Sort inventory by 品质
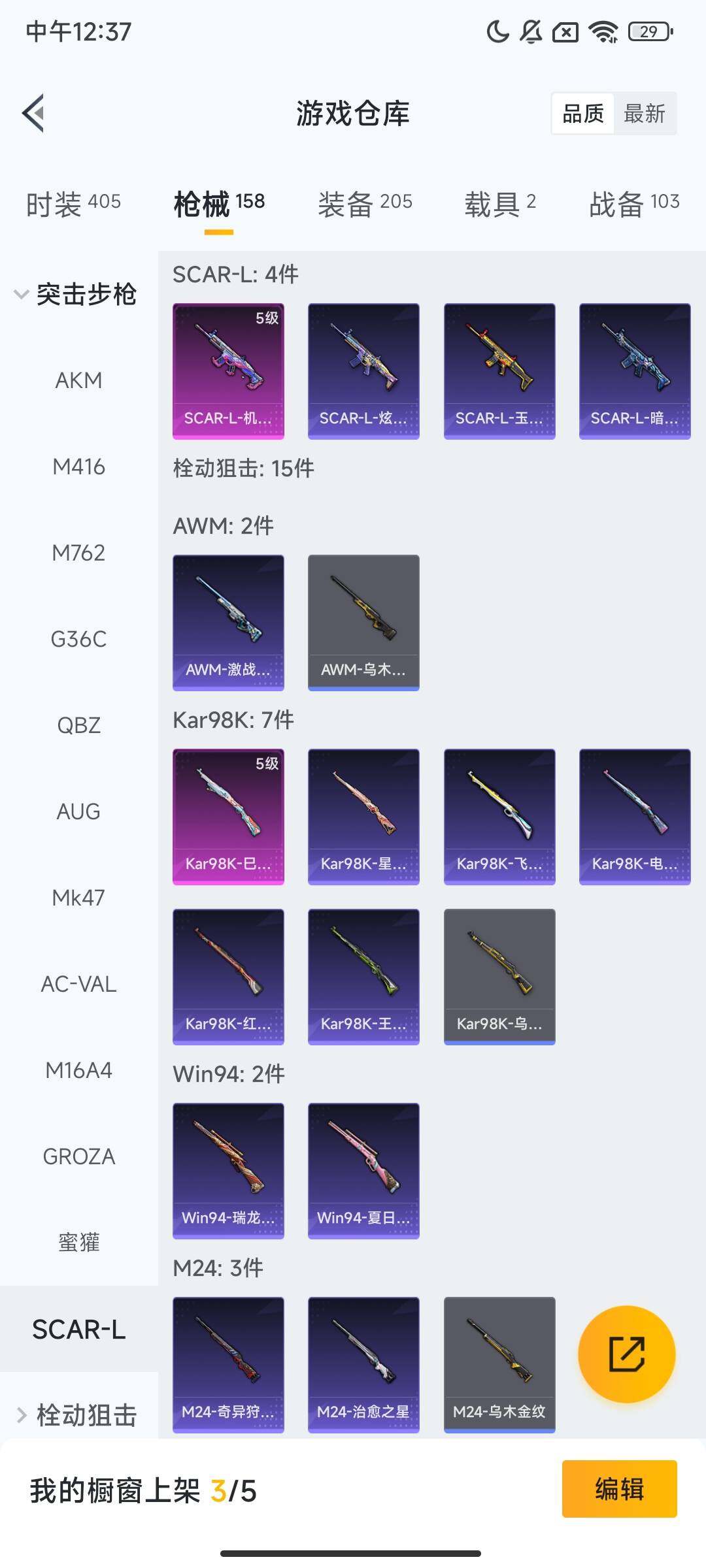Screen dimensions: 706x1568 click(x=583, y=114)
